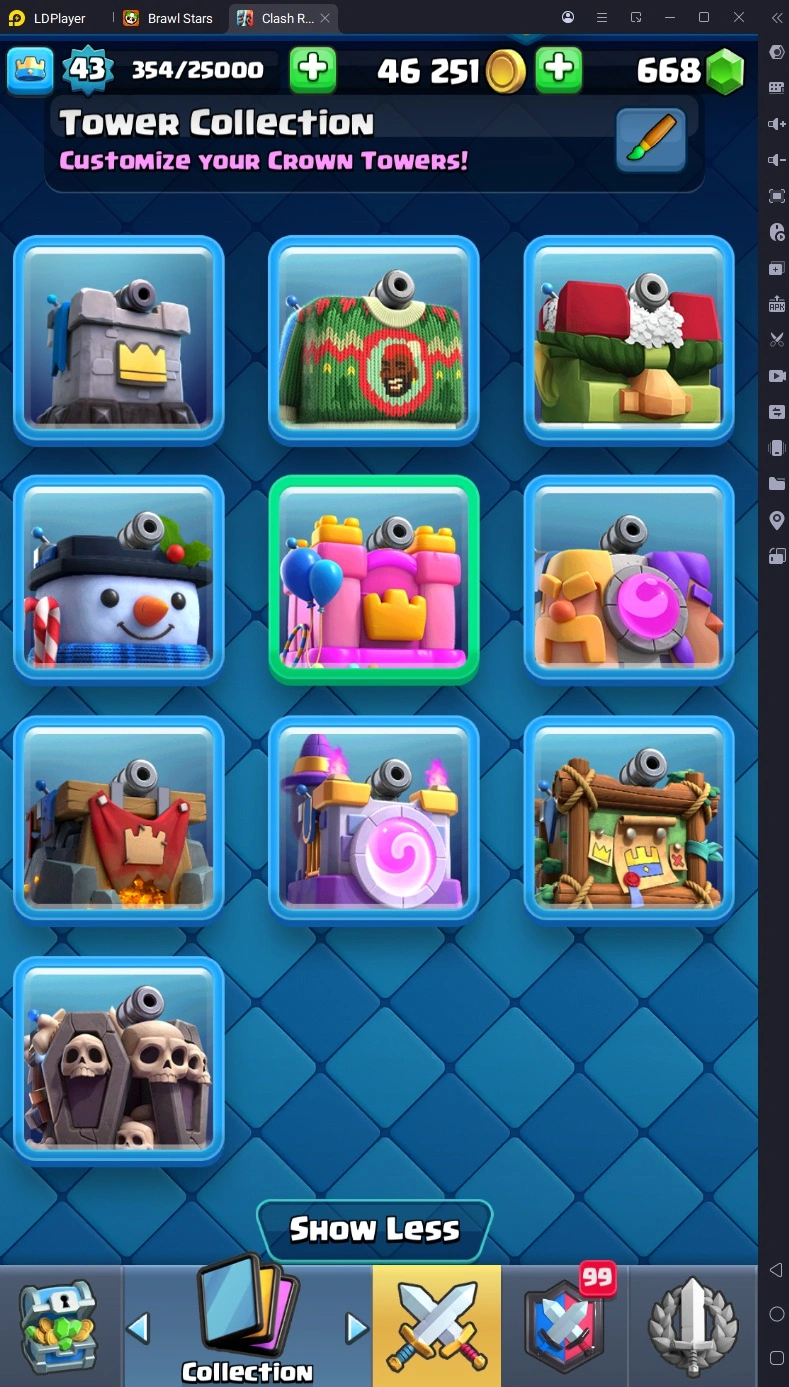
Task: Tap the plus button next to gold coins
Action: 559,70
